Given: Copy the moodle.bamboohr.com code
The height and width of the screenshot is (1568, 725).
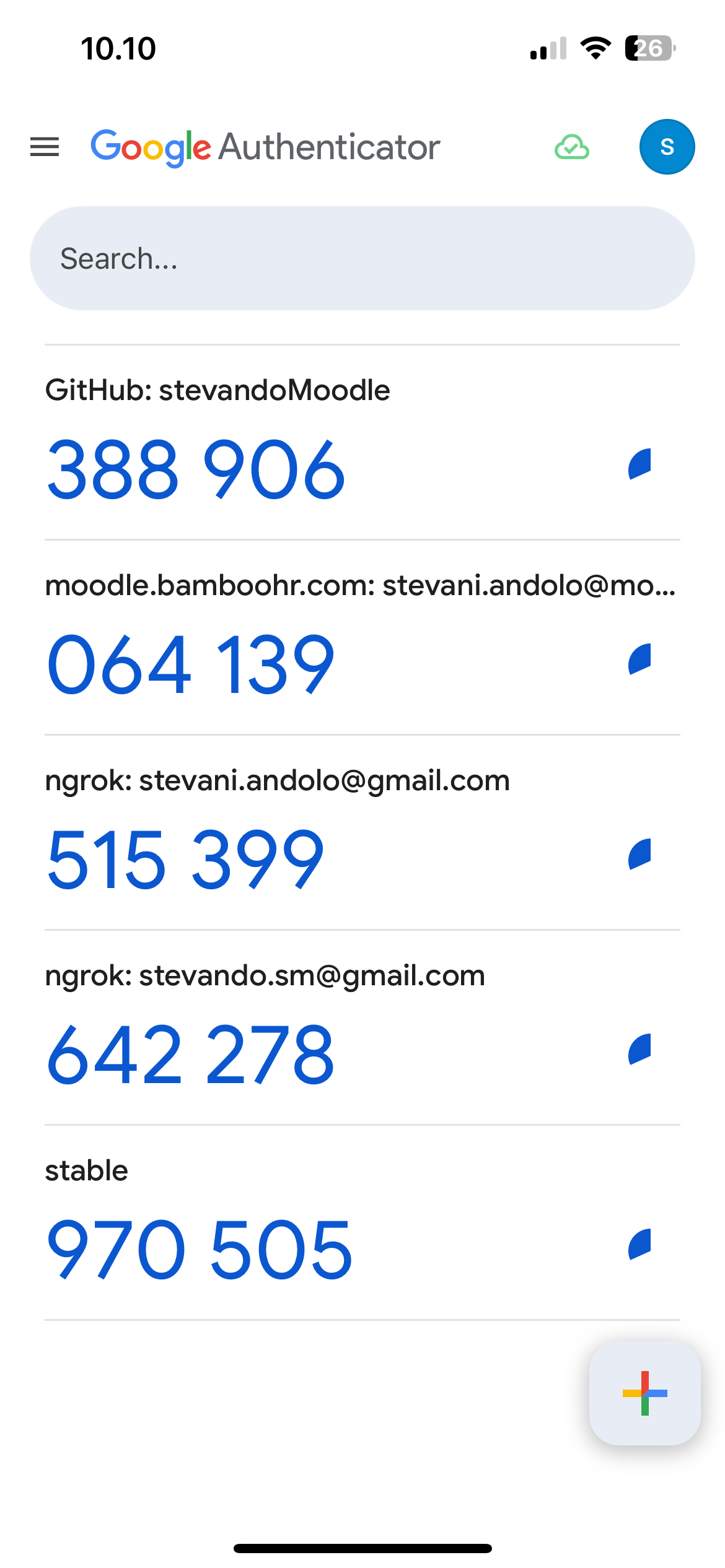Looking at the screenshot, I should [x=191, y=664].
